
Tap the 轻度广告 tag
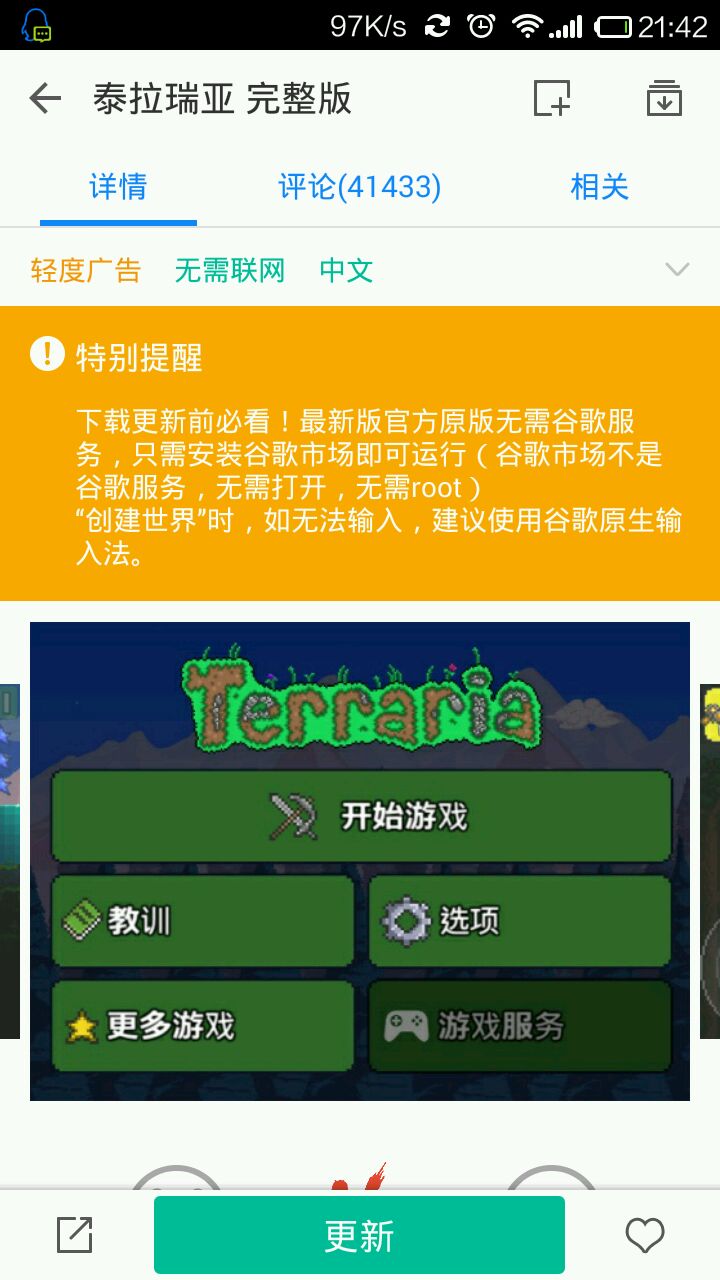click(x=86, y=270)
